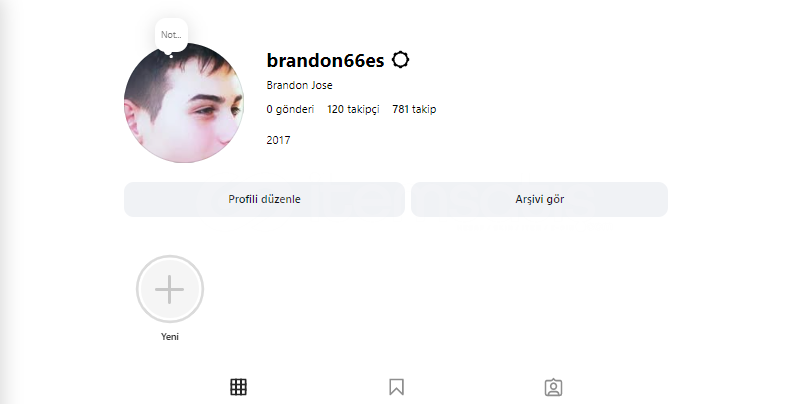Add a new highlight with Yeni
Screen dimensions: 809x404
coord(170,290)
